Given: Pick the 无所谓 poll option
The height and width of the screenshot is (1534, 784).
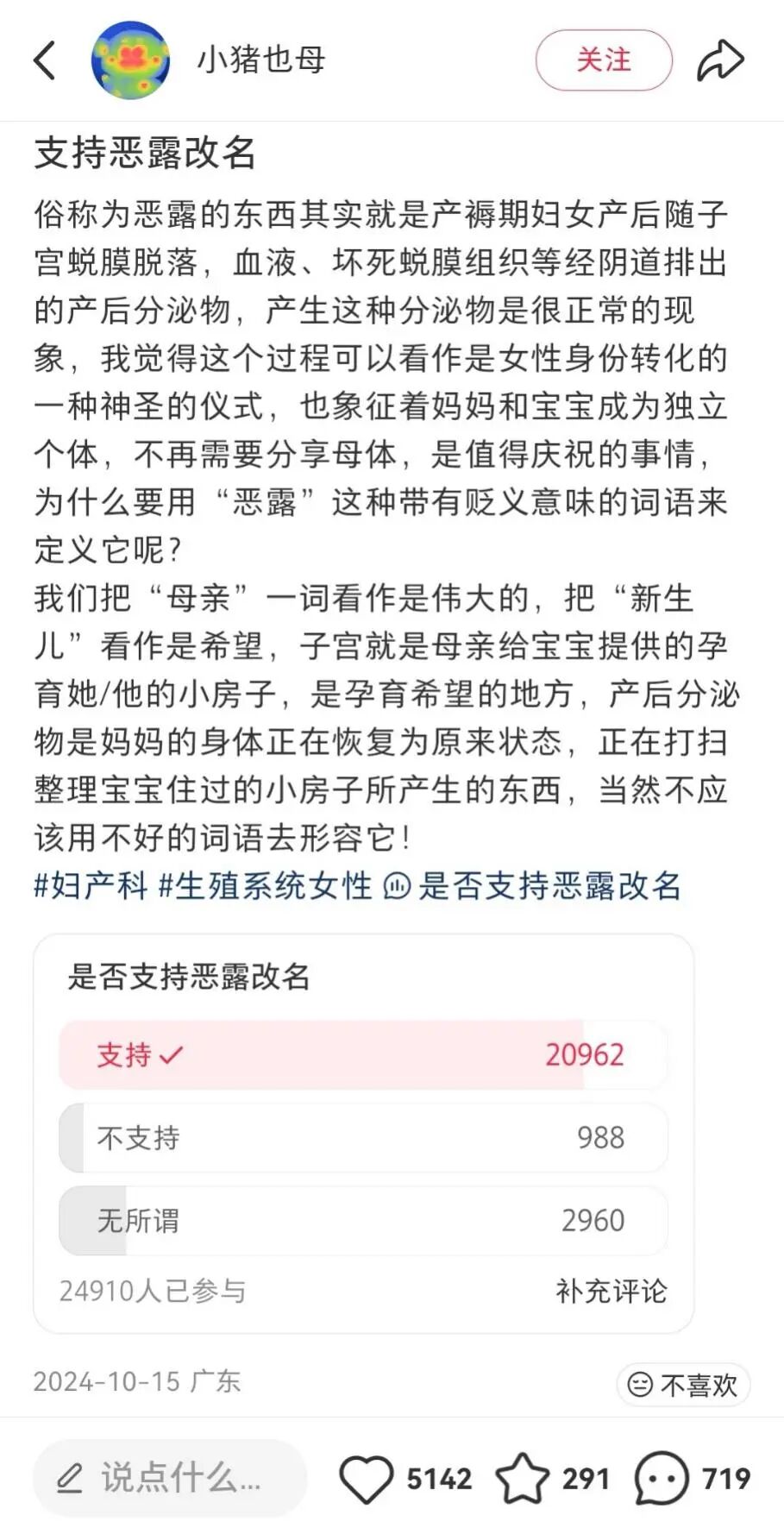Looking at the screenshot, I should tap(362, 1220).
